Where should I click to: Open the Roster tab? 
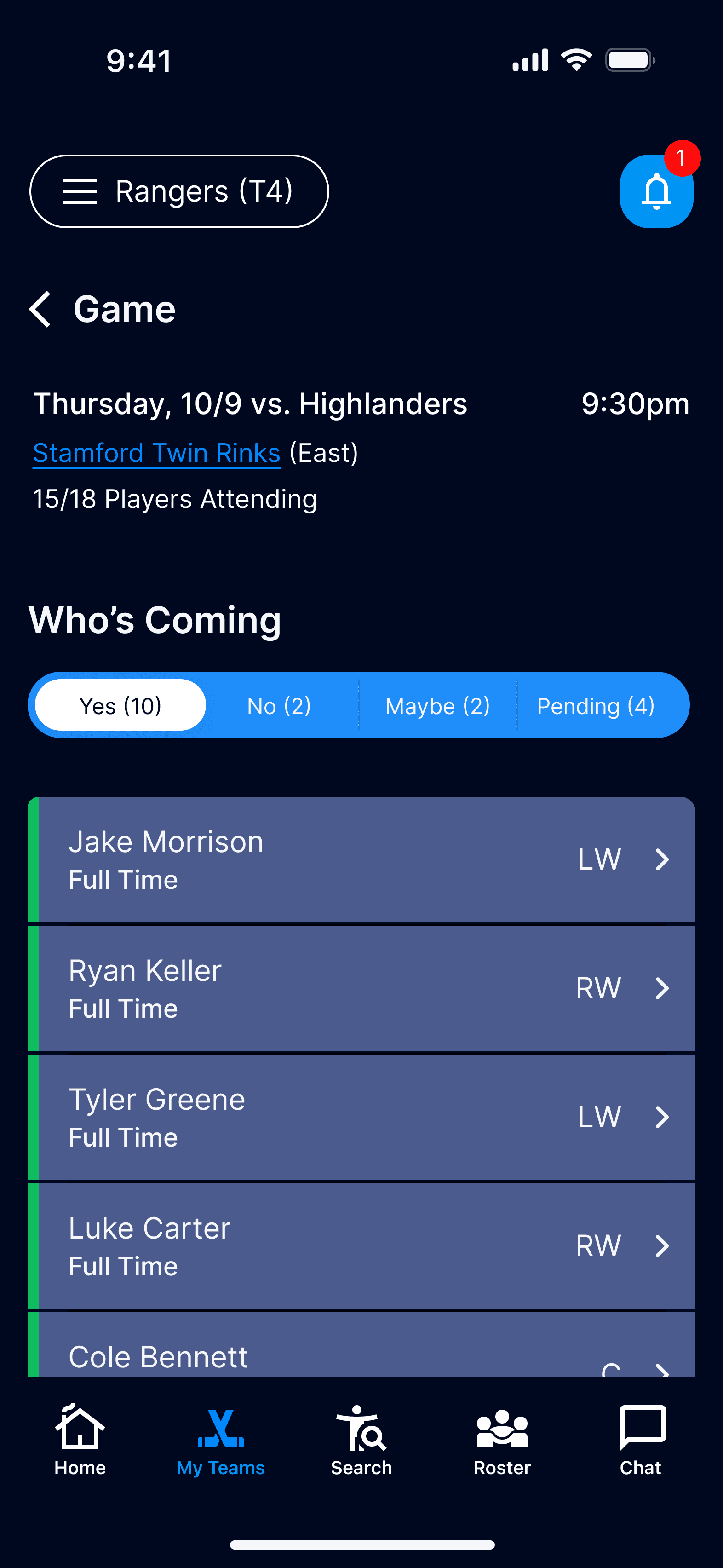(x=502, y=1441)
